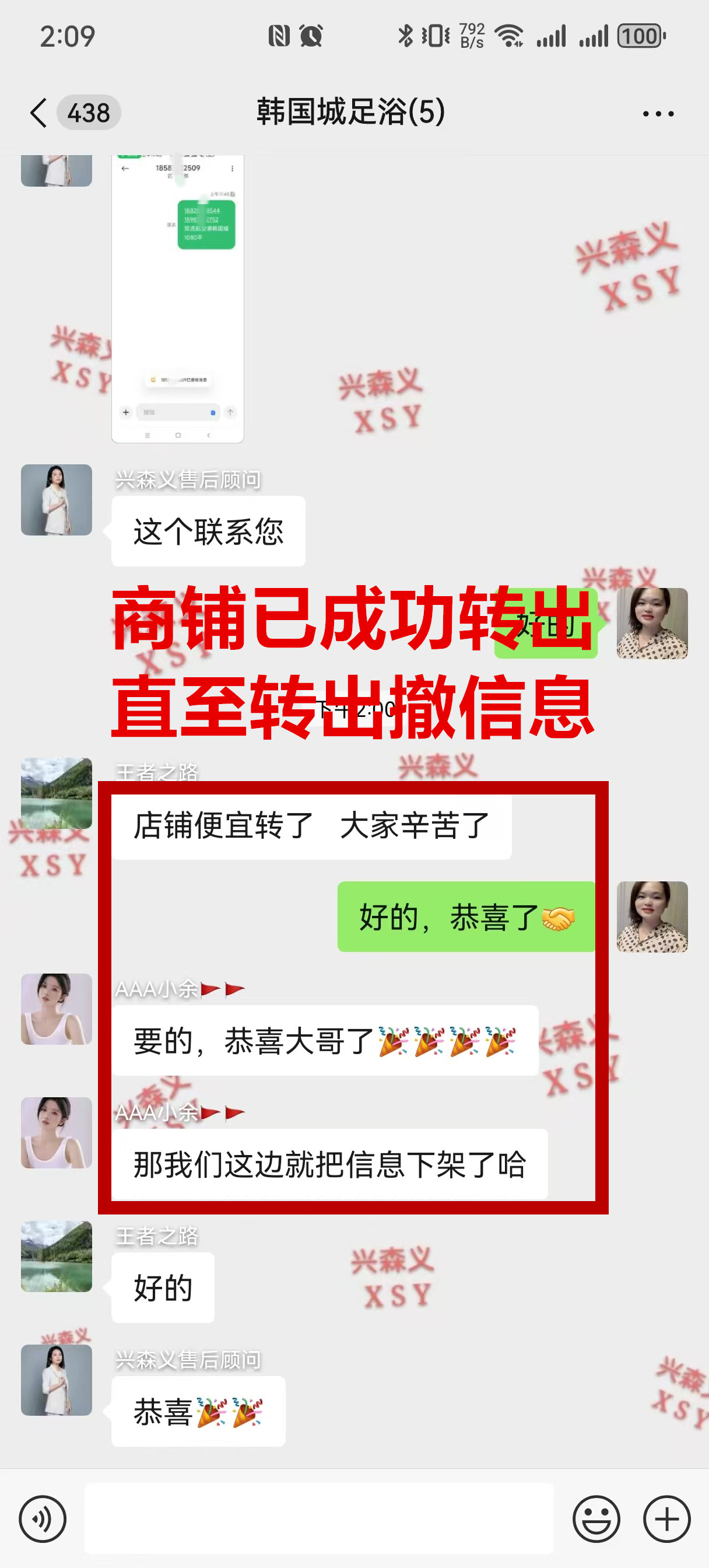Go back to the chat list
The image size is (709, 1568).
[x=38, y=113]
